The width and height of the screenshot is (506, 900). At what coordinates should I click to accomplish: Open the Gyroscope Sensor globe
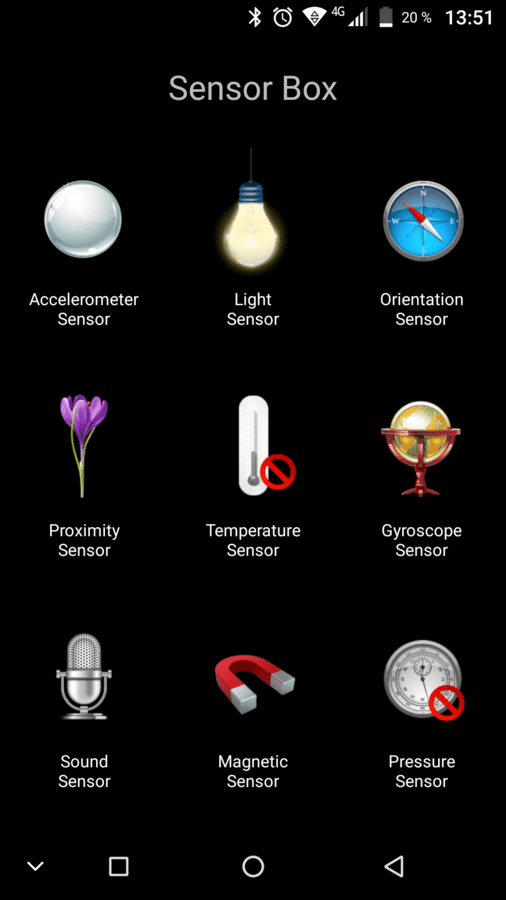click(x=421, y=448)
